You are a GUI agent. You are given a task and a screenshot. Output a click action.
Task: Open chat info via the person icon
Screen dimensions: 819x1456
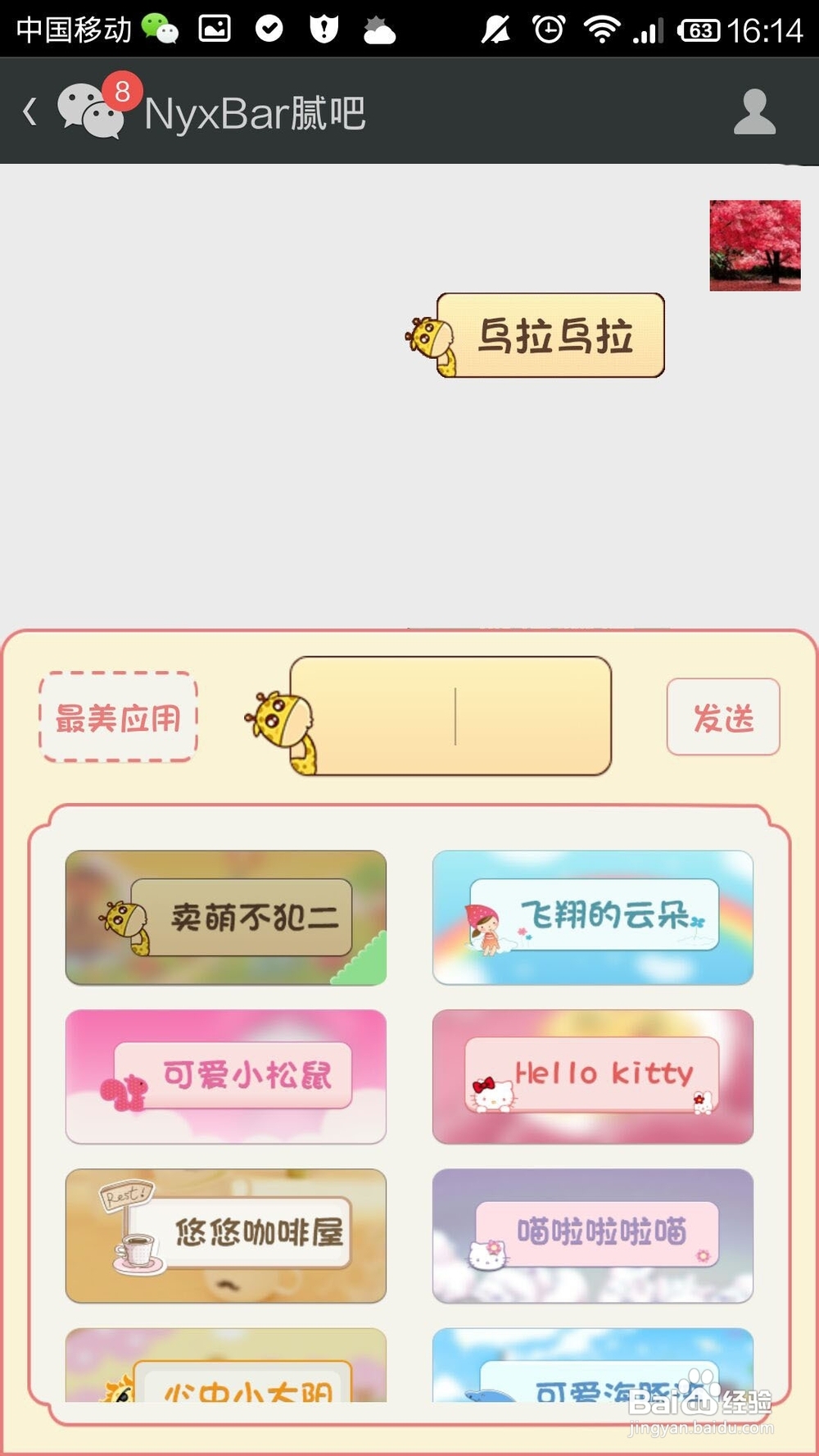[x=753, y=114]
